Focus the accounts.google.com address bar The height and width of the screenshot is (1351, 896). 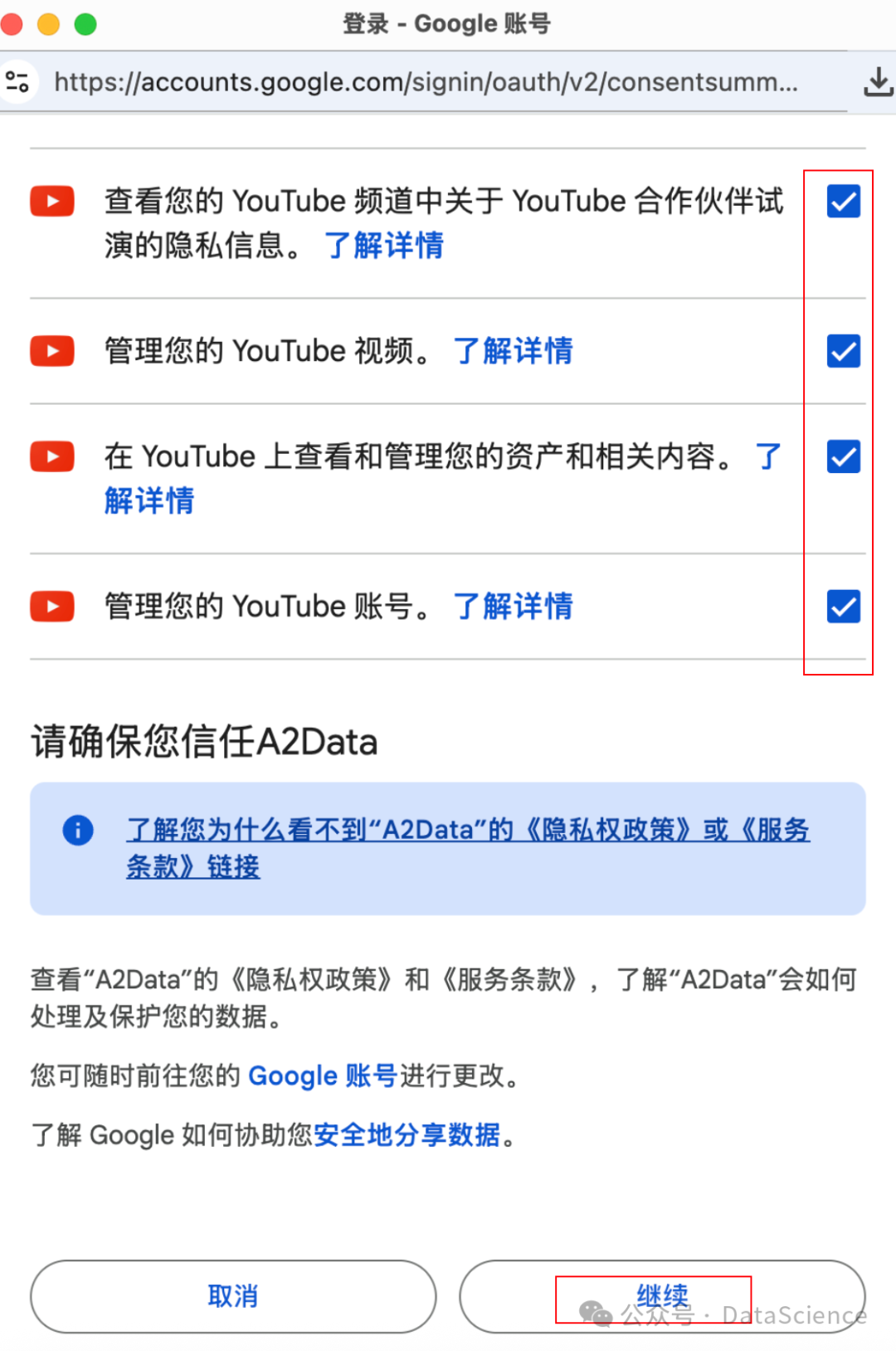click(425, 81)
